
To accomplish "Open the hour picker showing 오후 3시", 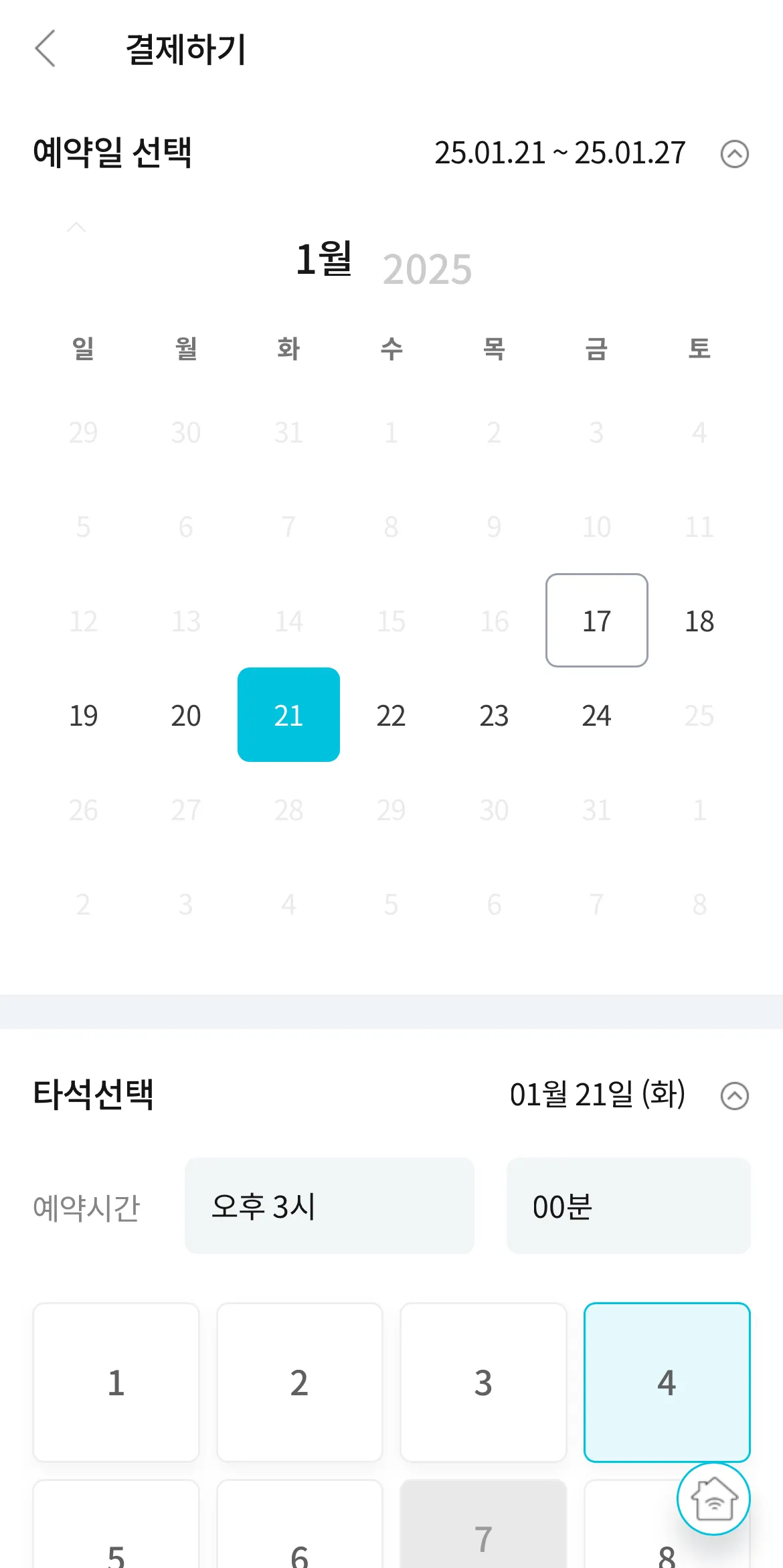I will click(329, 1206).
